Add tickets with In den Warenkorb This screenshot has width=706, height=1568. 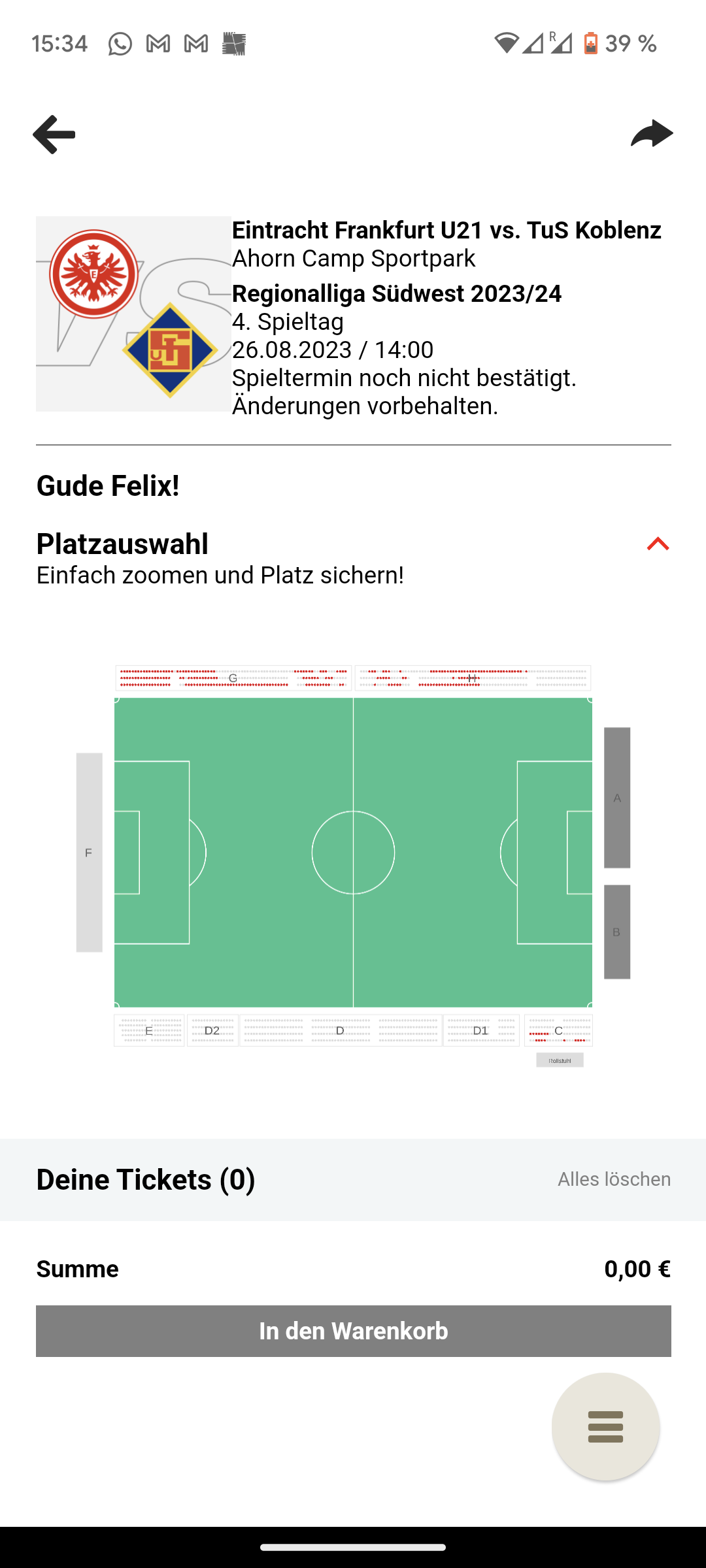click(353, 1331)
